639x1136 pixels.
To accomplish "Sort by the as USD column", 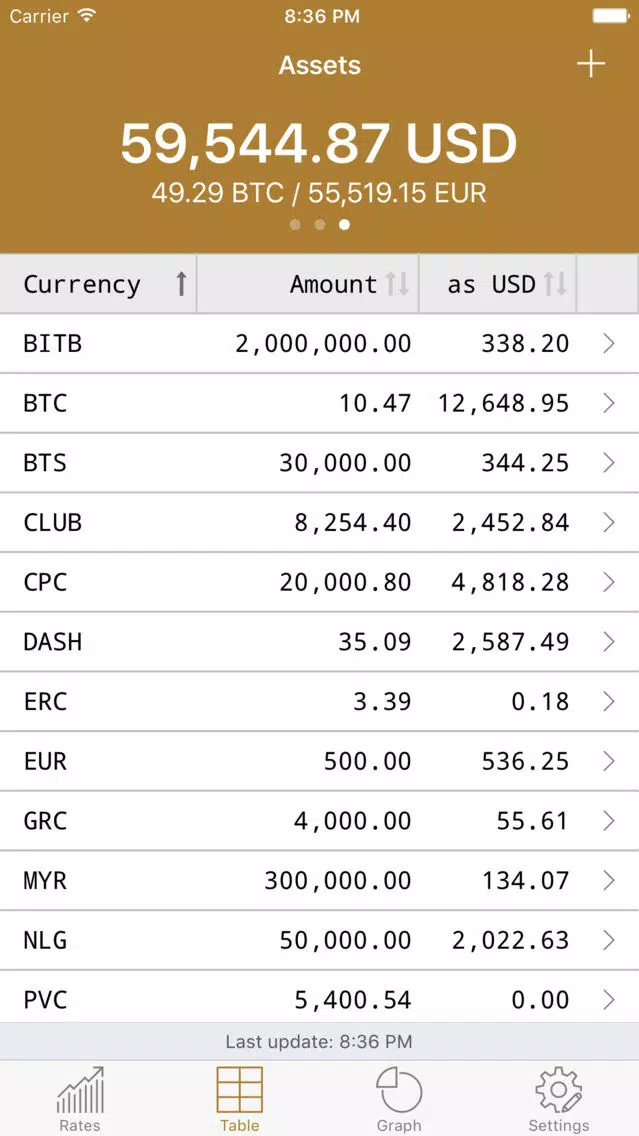I will (x=498, y=284).
